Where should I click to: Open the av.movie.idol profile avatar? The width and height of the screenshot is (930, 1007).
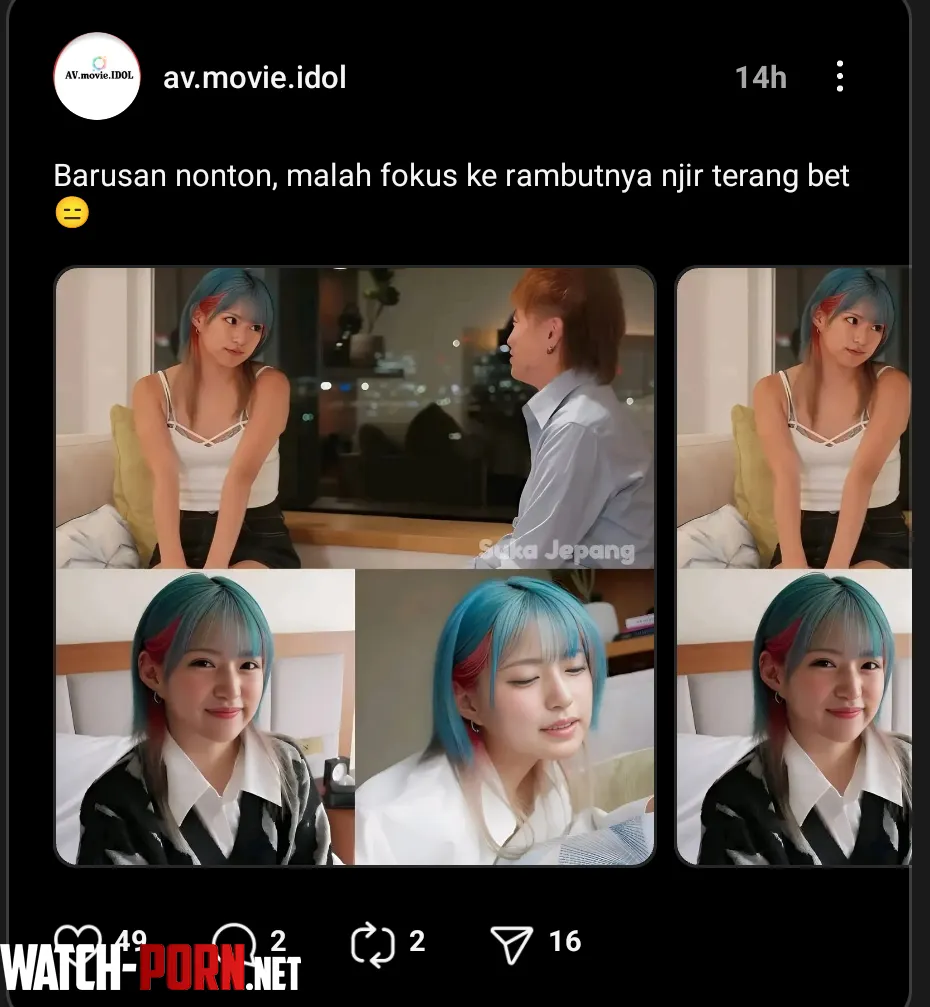pyautogui.click(x=97, y=77)
